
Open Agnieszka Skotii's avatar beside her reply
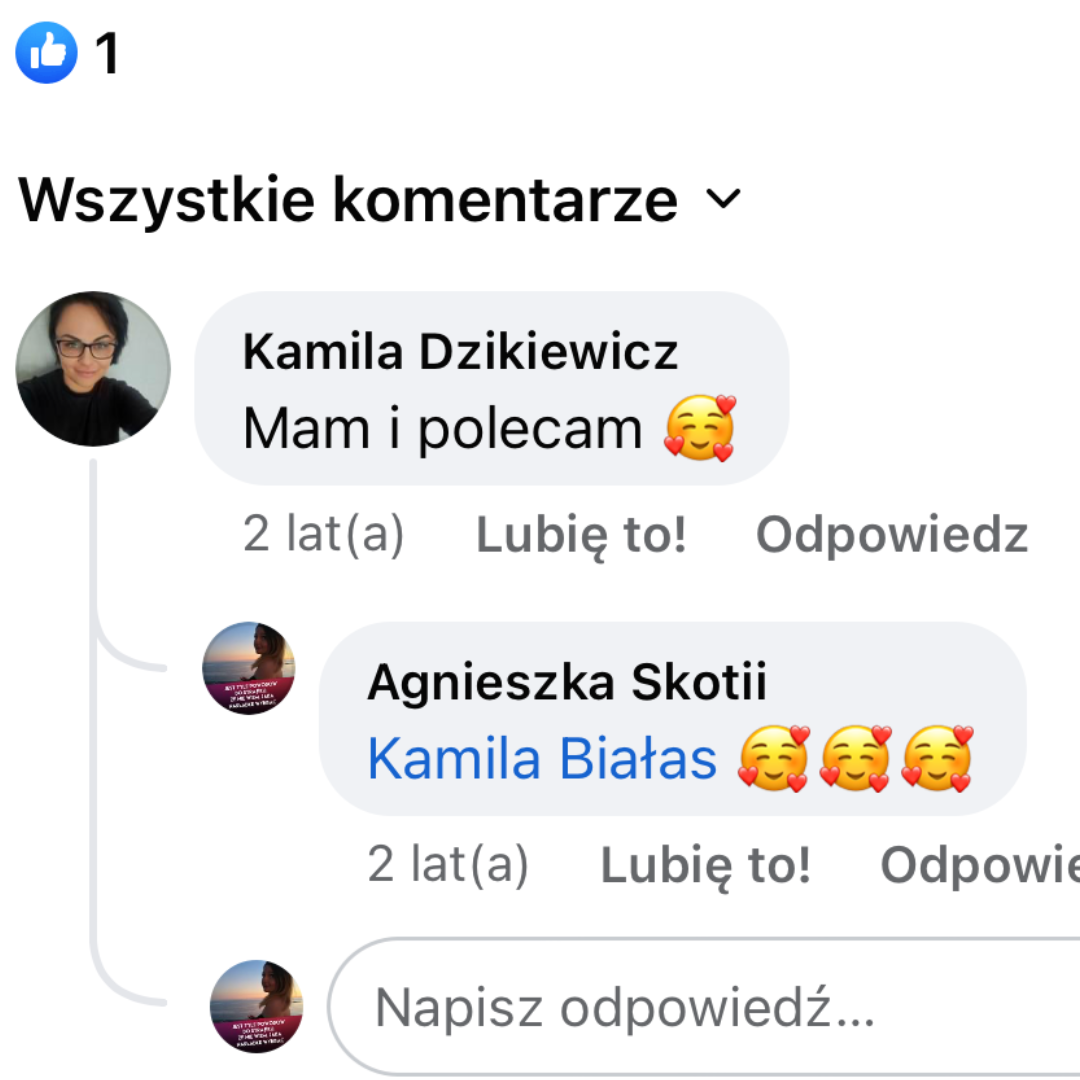click(248, 668)
